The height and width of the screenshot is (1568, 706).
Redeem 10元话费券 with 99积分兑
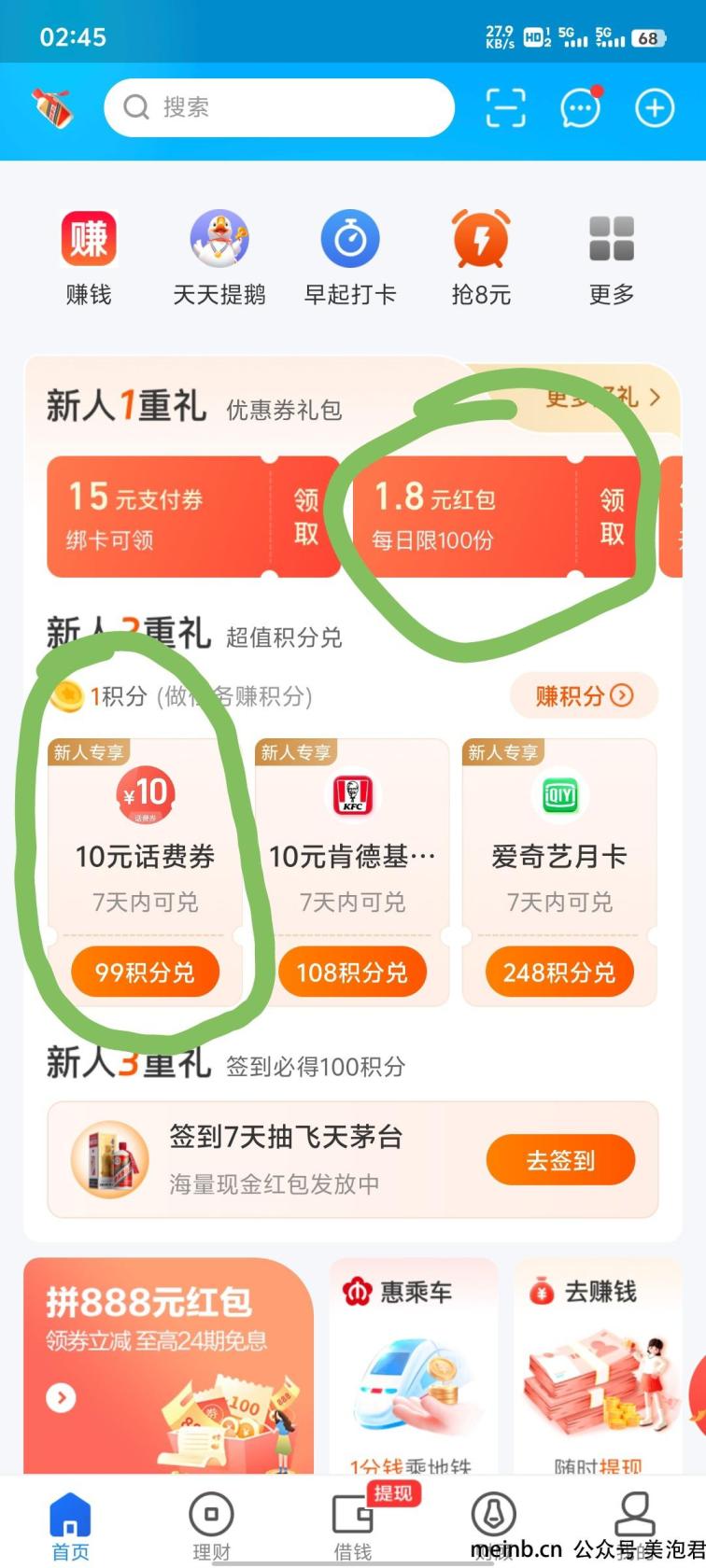click(145, 973)
